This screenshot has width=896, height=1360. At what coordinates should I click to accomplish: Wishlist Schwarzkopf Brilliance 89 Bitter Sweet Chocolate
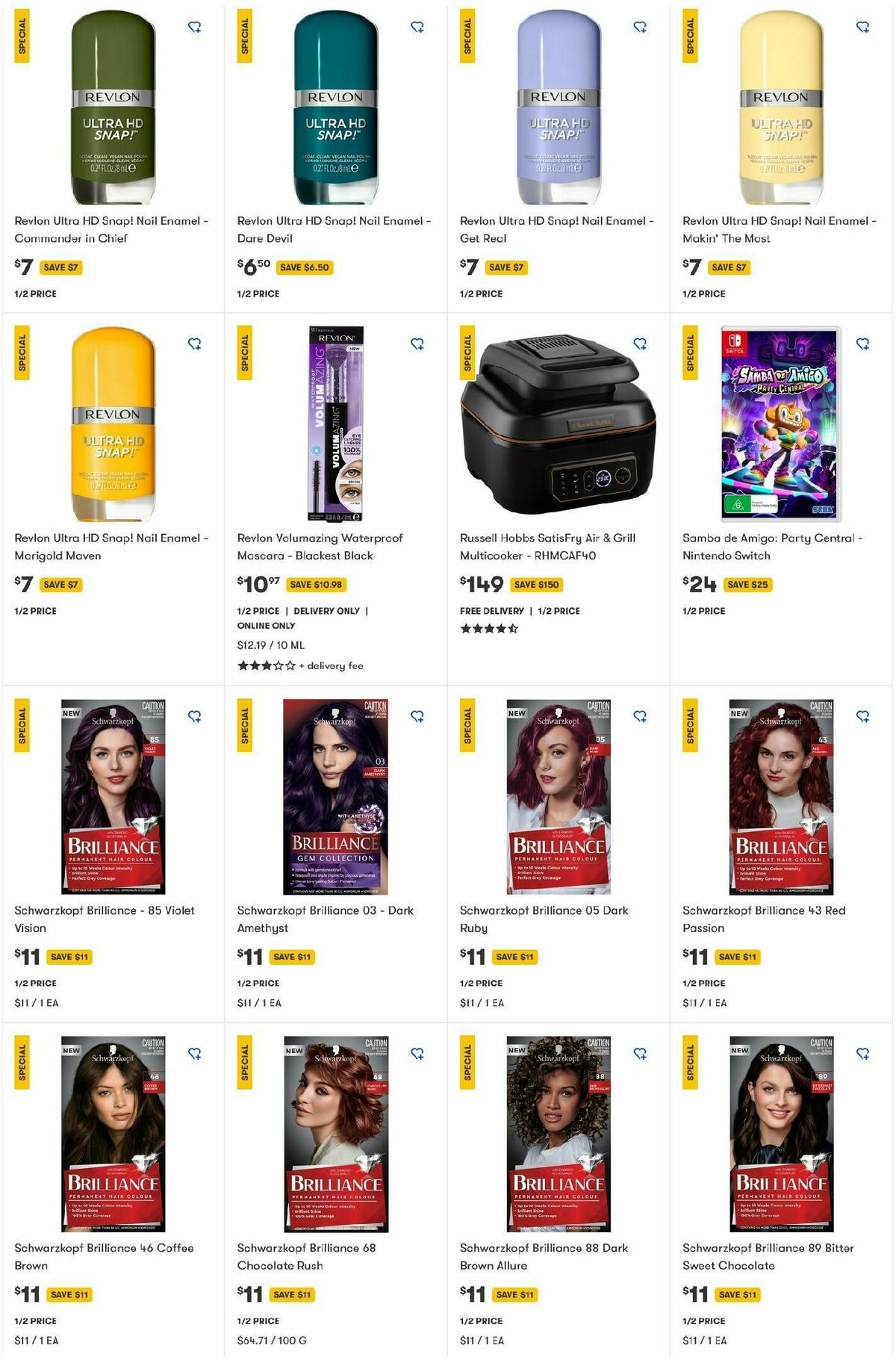tap(862, 1054)
